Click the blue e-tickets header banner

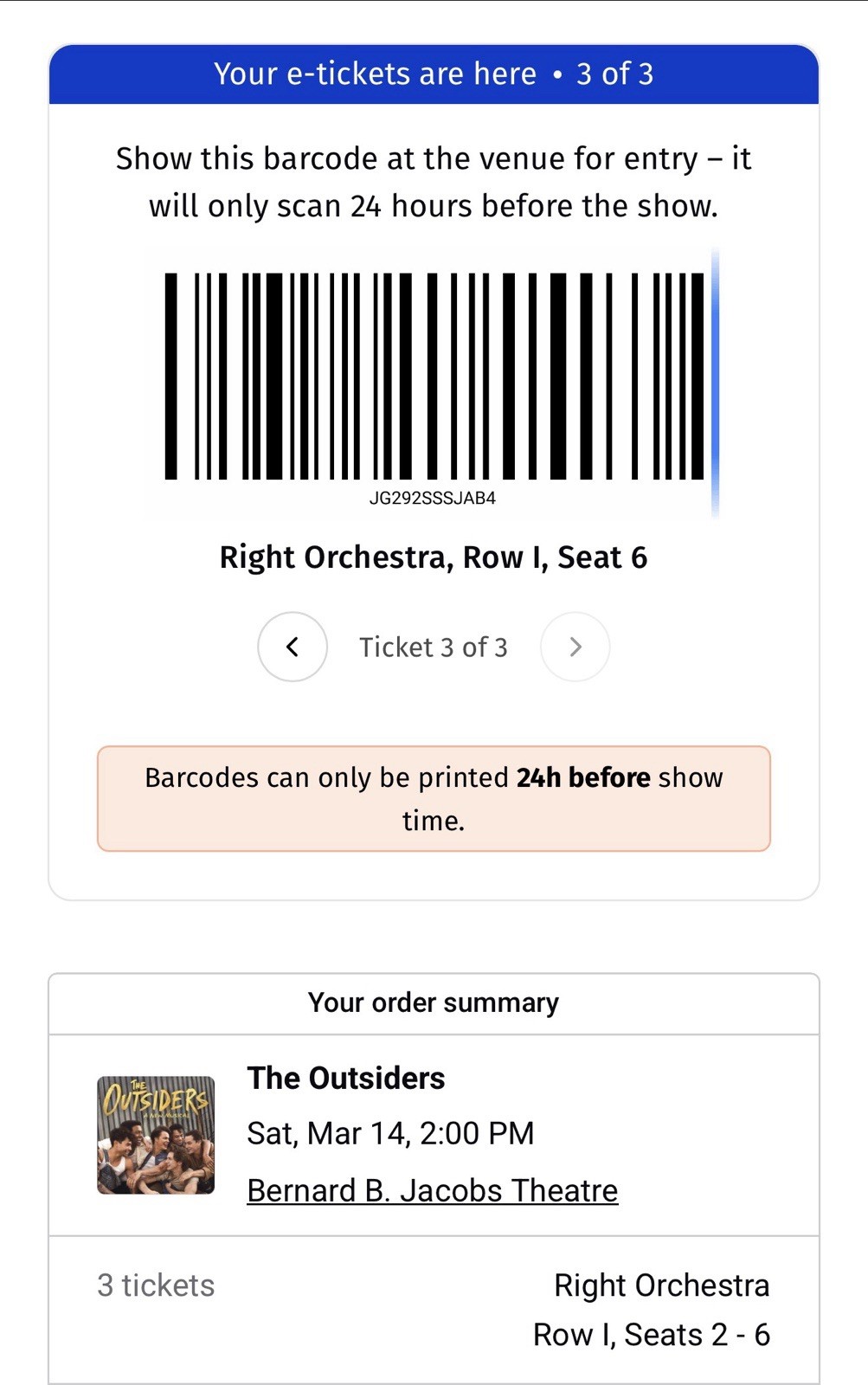click(434, 74)
